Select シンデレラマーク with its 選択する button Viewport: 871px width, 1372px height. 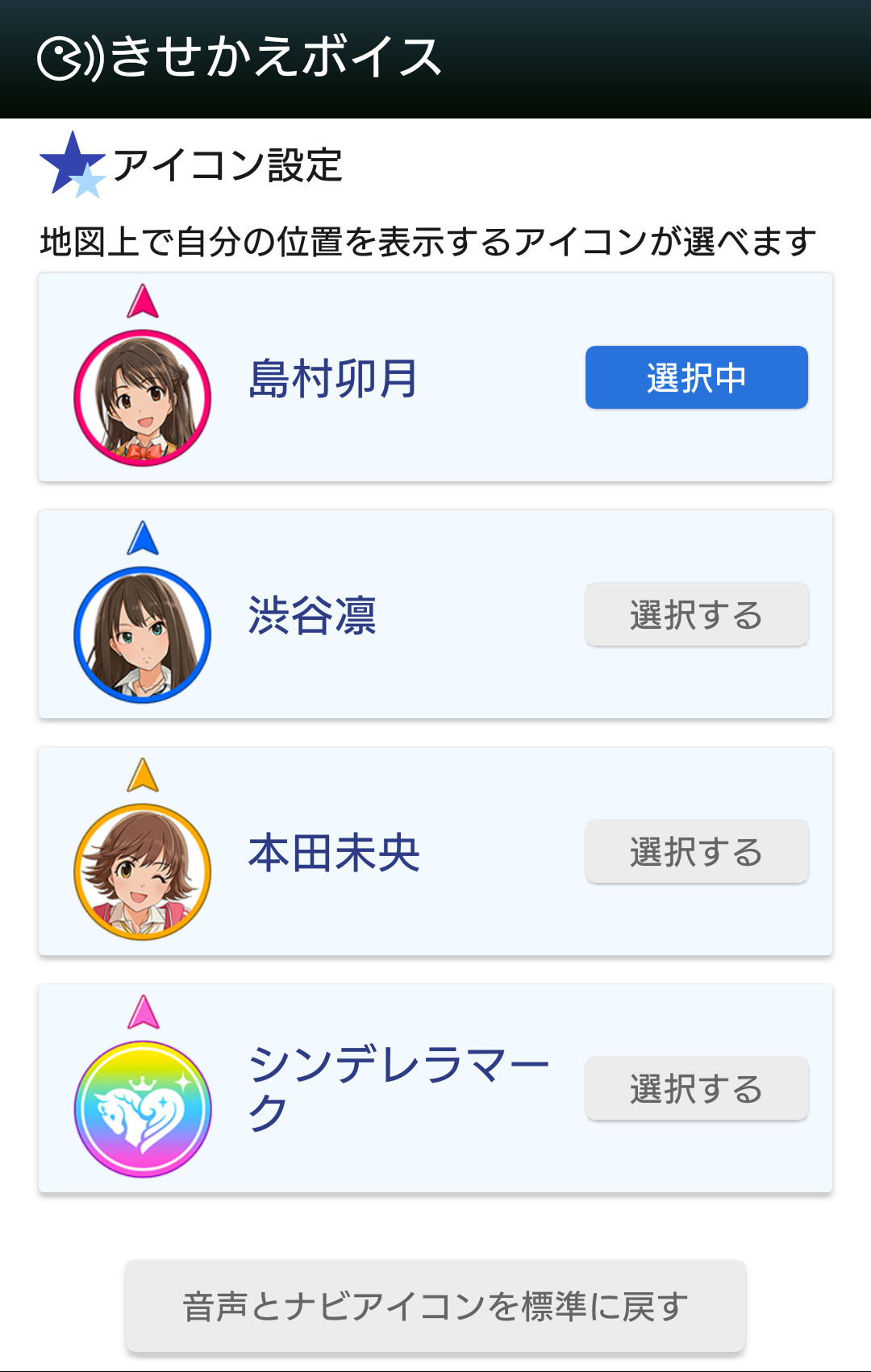click(x=696, y=1088)
